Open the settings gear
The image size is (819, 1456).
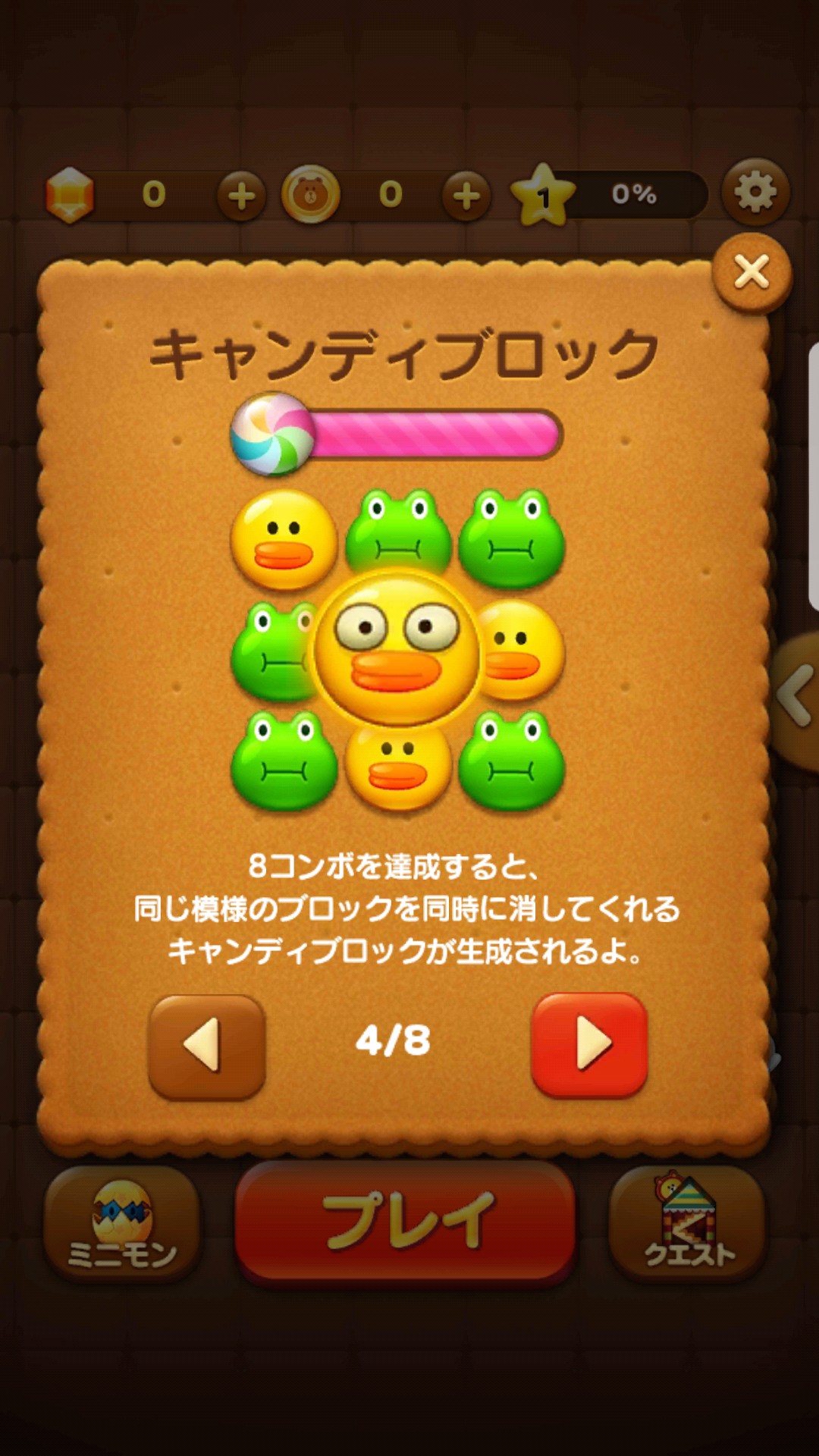(x=755, y=193)
